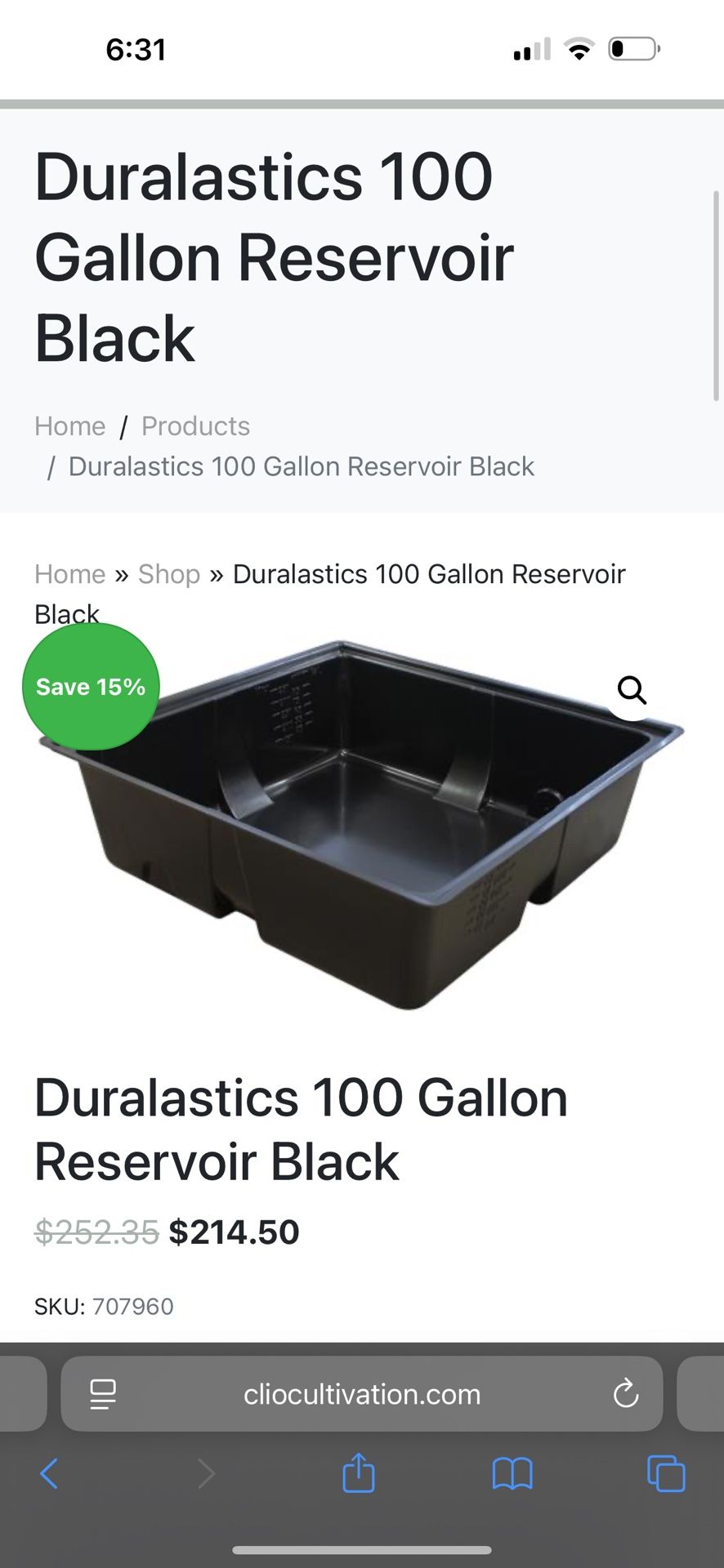Tap the Wi-Fi status icon
The height and width of the screenshot is (1568, 724).
(580, 48)
